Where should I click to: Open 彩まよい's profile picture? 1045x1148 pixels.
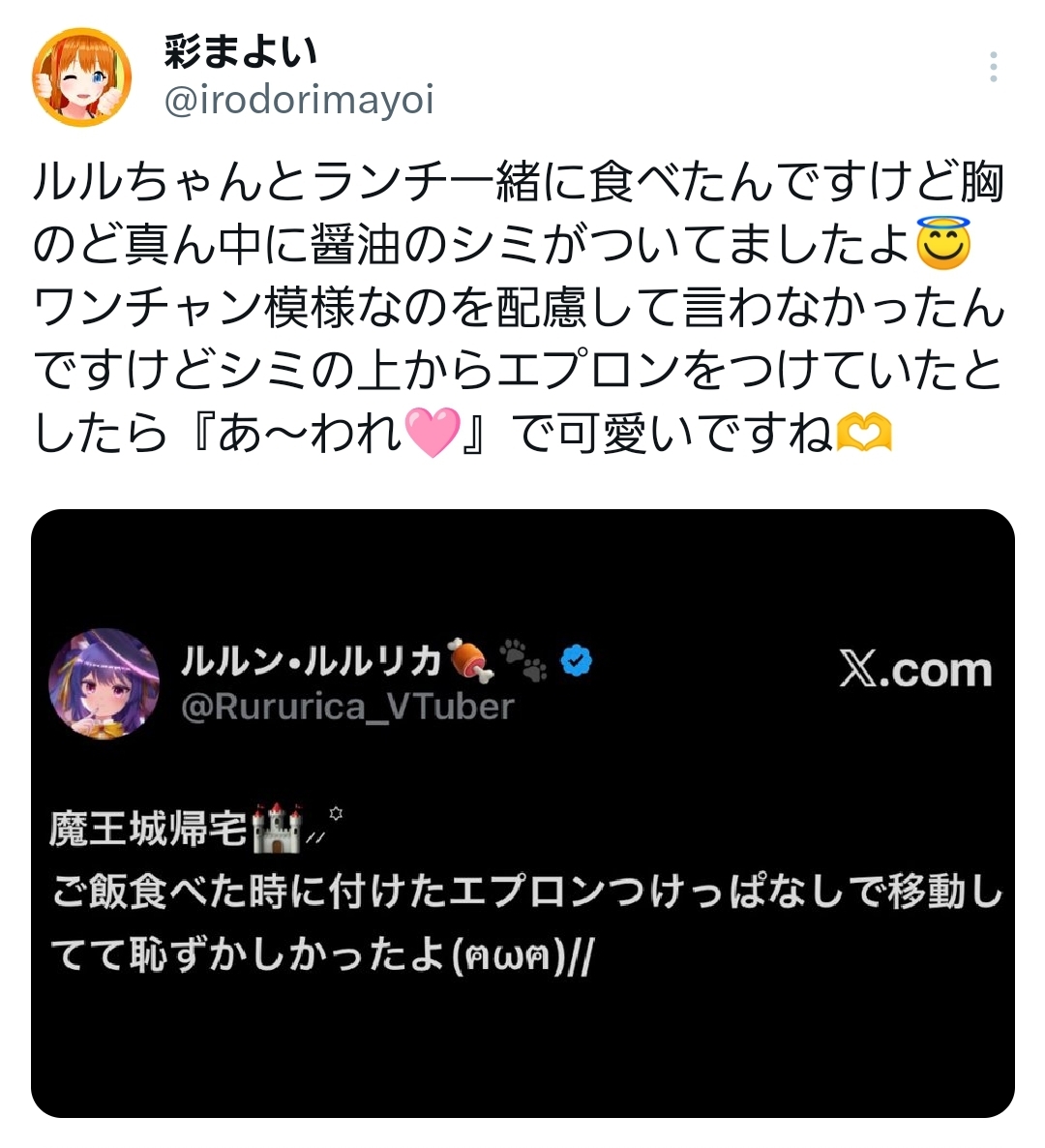tap(81, 77)
